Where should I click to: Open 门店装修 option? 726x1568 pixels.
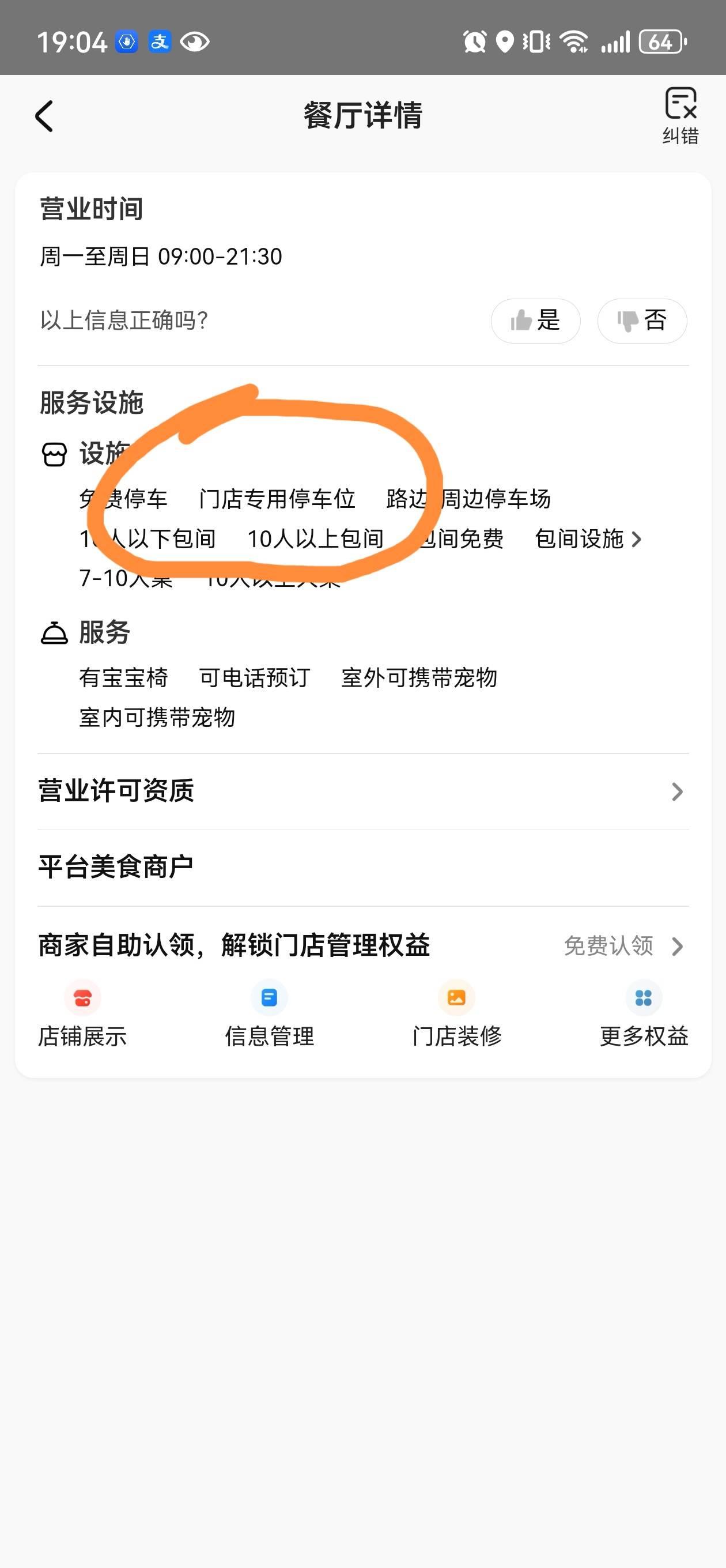click(456, 1014)
